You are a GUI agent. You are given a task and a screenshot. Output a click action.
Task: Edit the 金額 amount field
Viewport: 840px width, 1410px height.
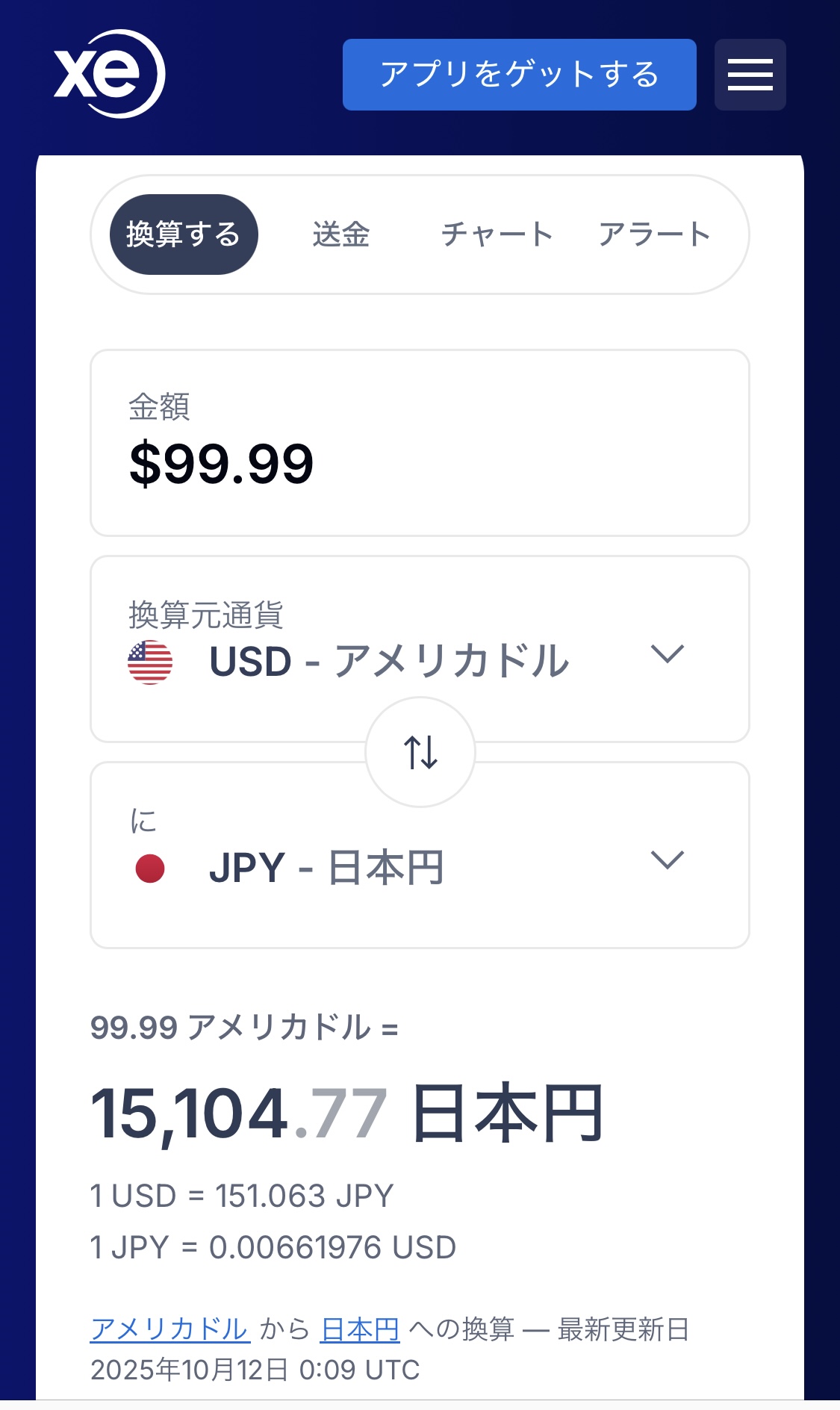[418, 463]
